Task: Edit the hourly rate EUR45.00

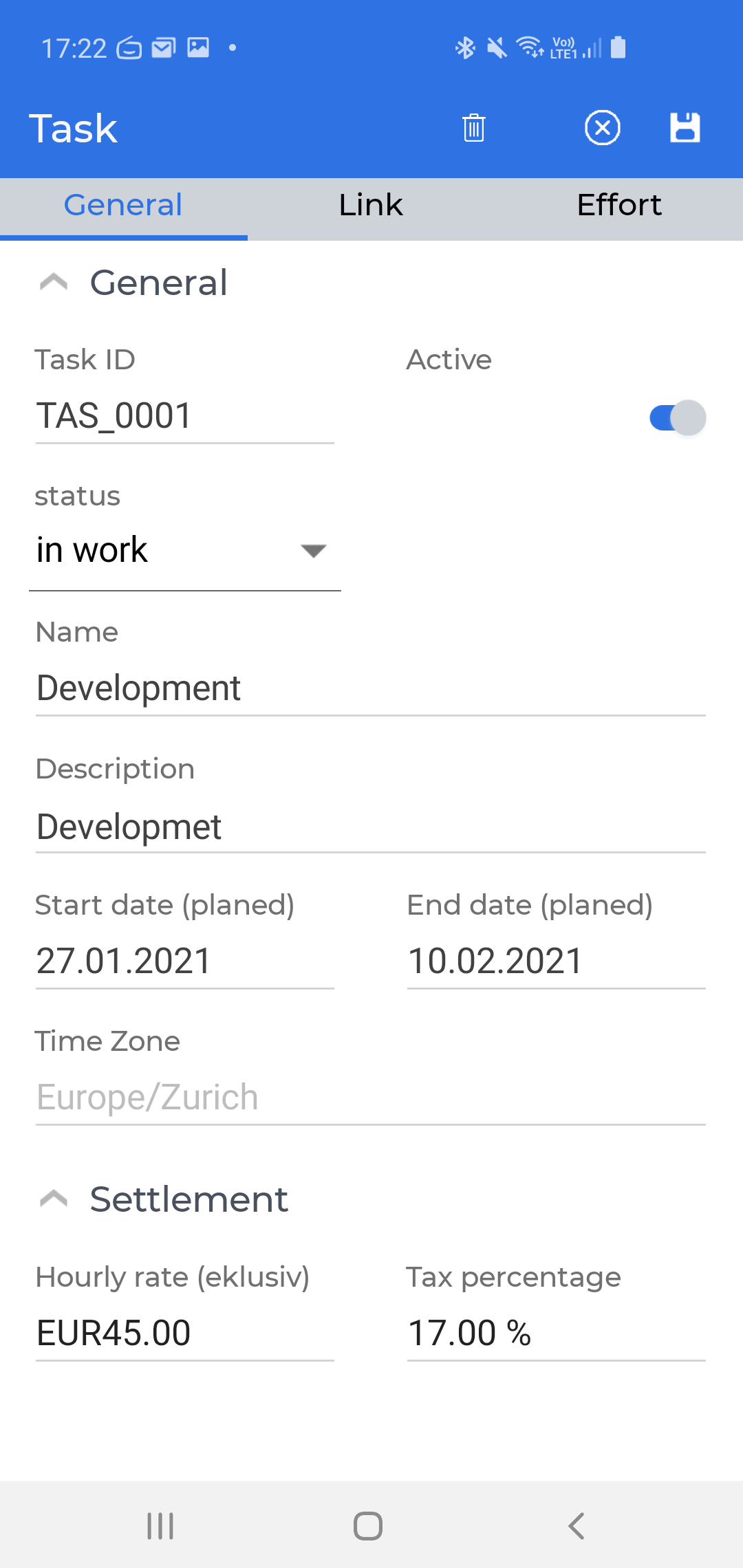Action: (x=185, y=1334)
